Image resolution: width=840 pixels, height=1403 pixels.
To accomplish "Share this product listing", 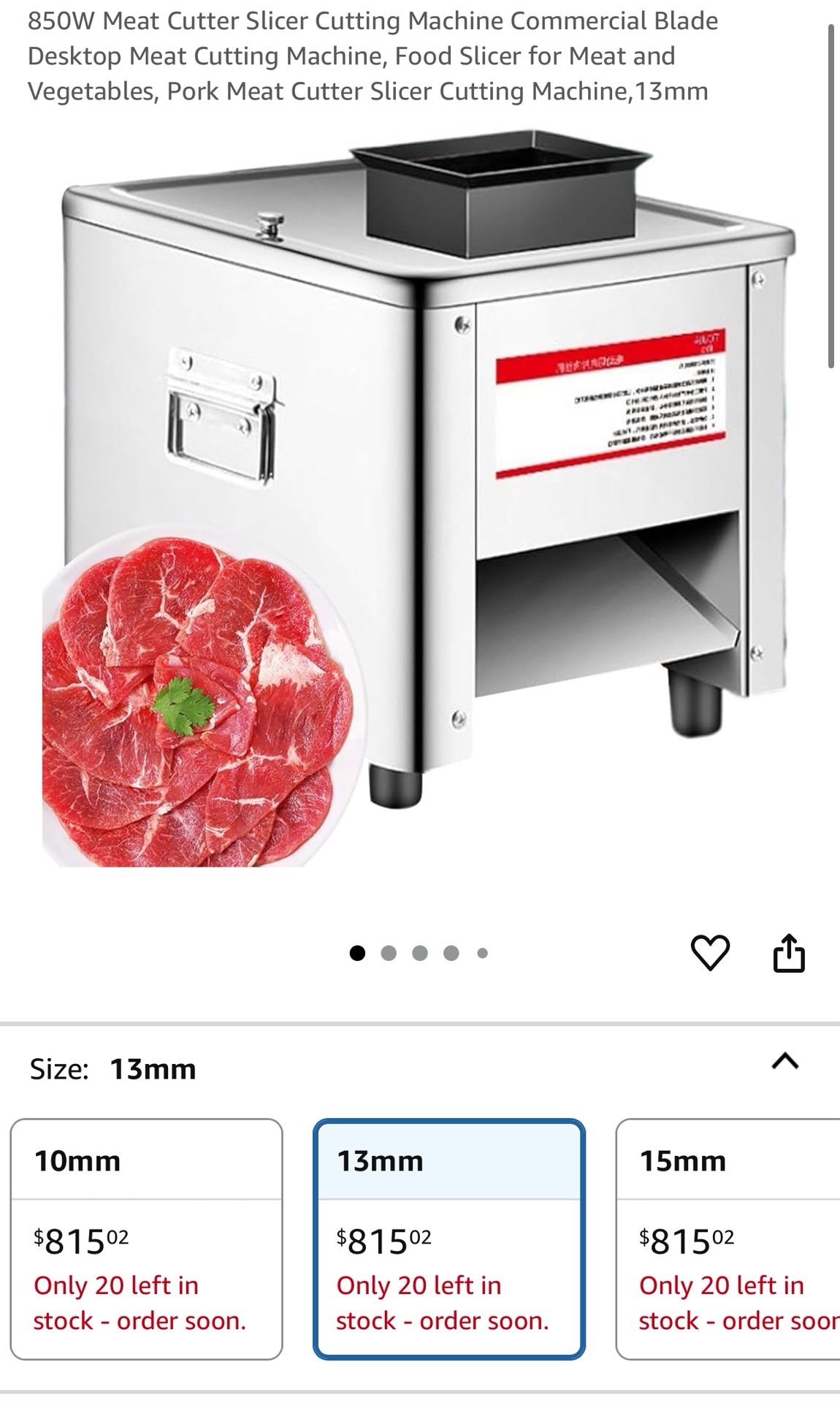I will tap(789, 952).
